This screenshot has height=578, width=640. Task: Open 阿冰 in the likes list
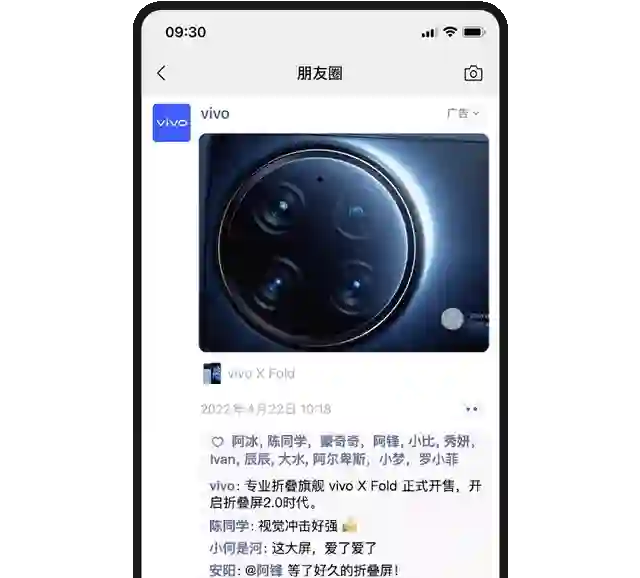point(244,441)
